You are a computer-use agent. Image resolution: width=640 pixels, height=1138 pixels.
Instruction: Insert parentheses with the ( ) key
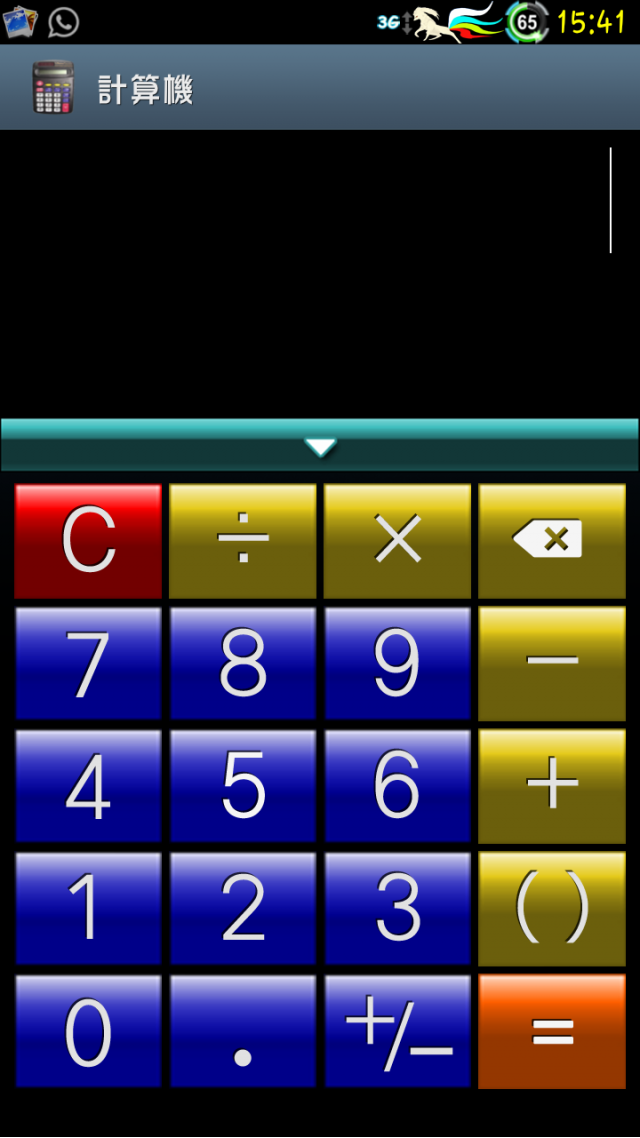[x=551, y=909]
